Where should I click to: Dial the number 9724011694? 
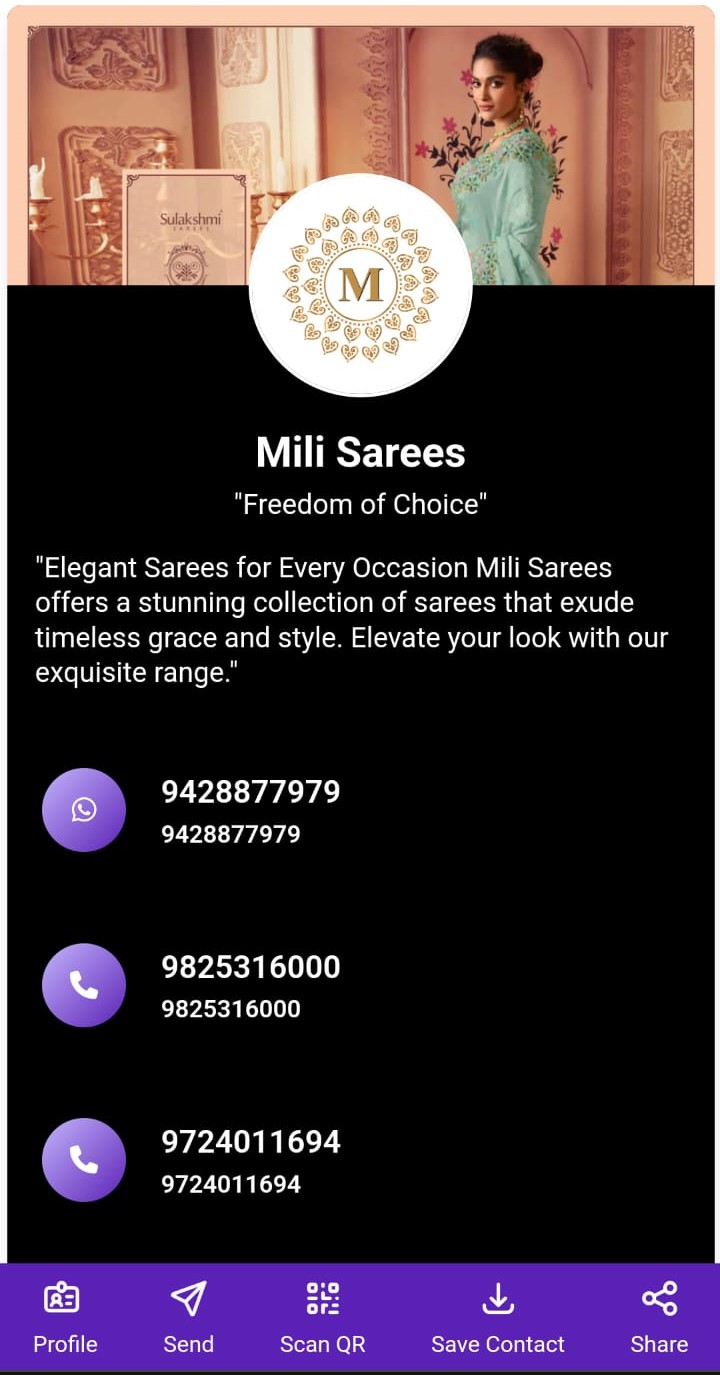tap(84, 1160)
